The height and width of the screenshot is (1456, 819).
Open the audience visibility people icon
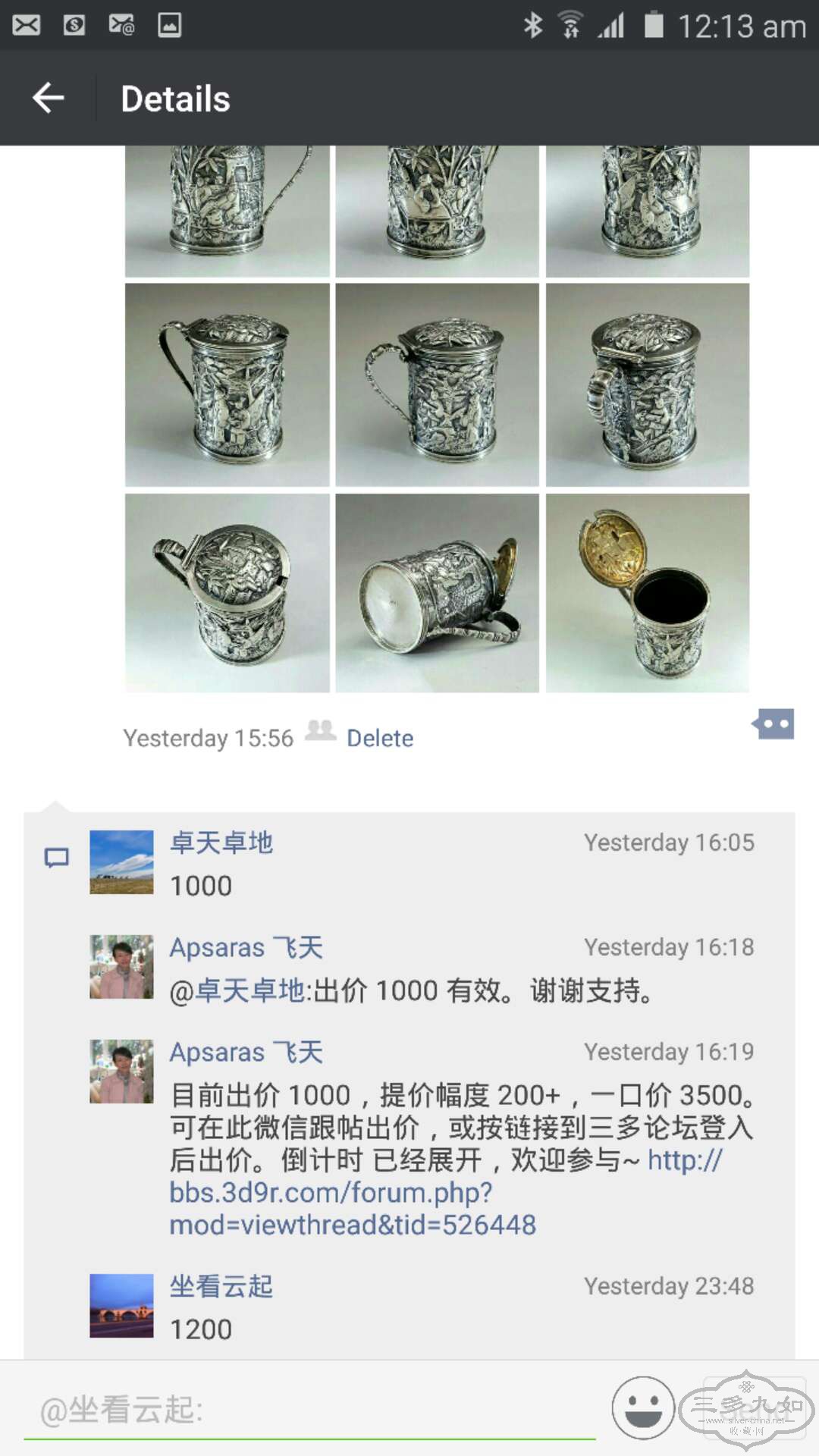click(320, 731)
